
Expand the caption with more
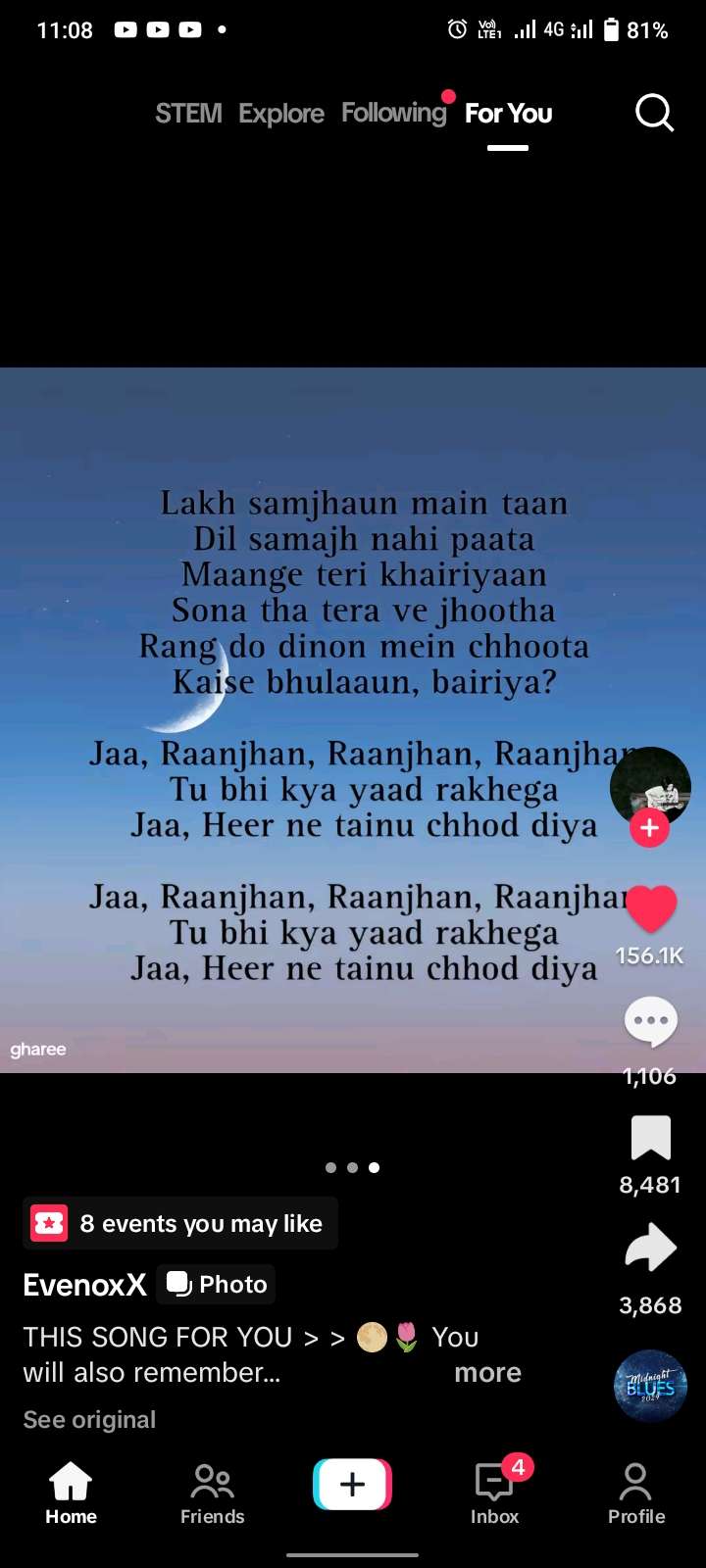[x=487, y=1373]
